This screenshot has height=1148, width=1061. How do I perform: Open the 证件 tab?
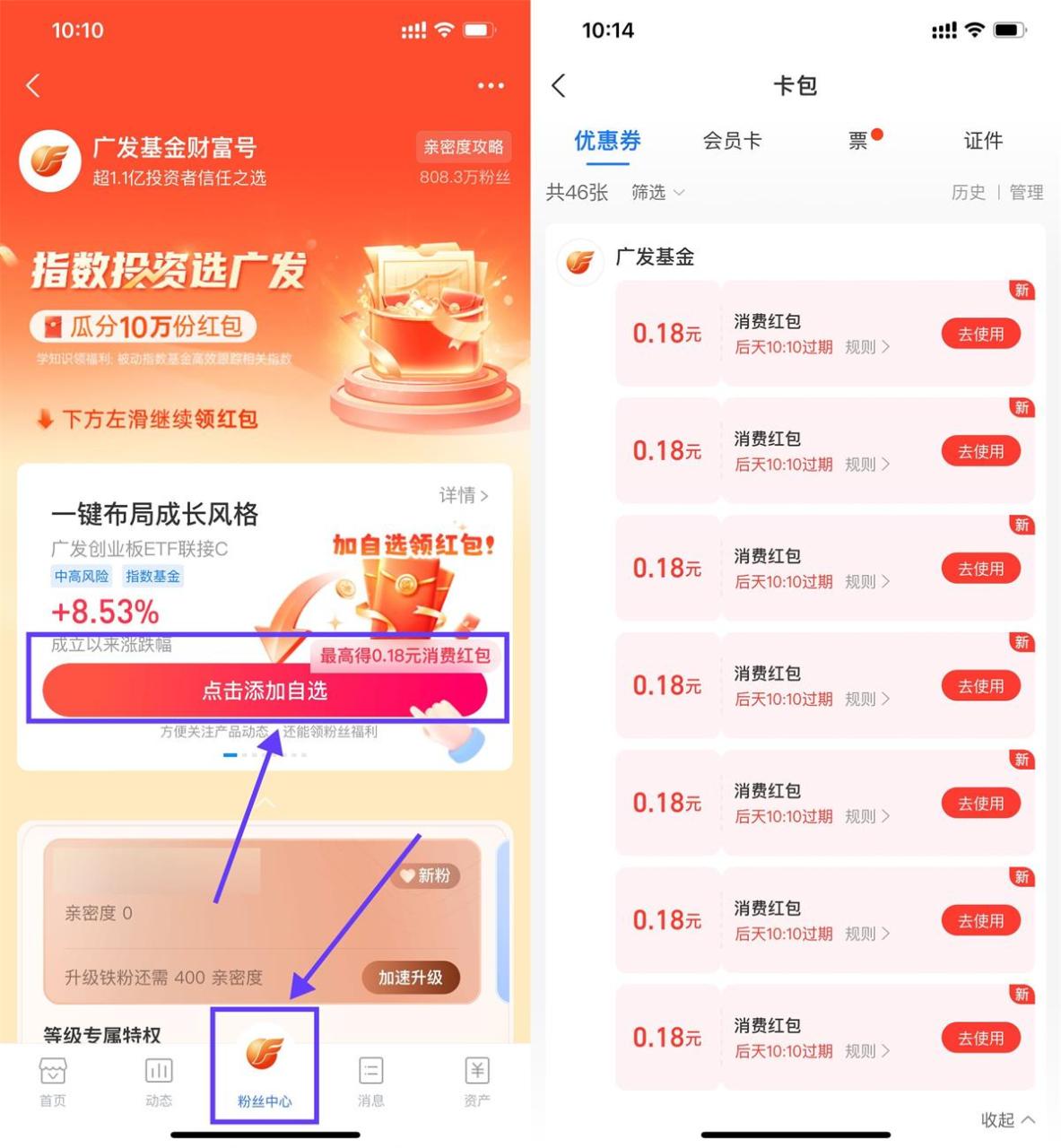983,141
